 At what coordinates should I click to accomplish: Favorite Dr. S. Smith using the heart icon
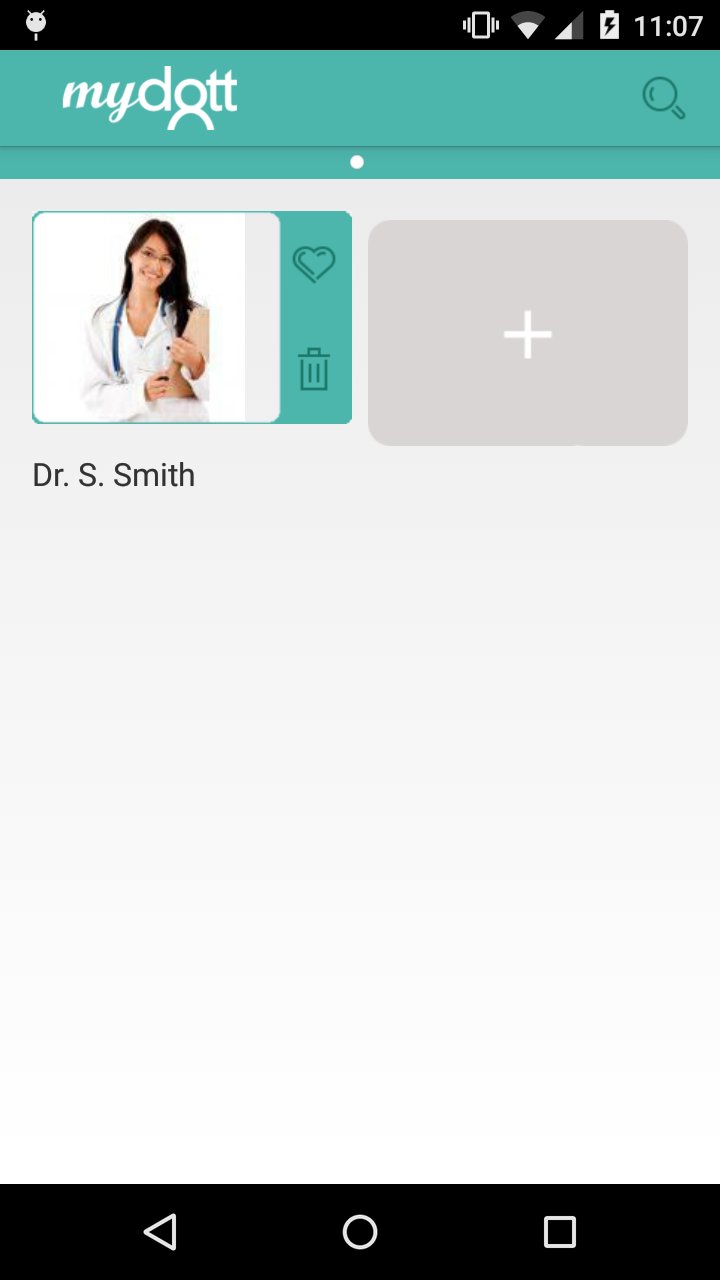[x=314, y=265]
